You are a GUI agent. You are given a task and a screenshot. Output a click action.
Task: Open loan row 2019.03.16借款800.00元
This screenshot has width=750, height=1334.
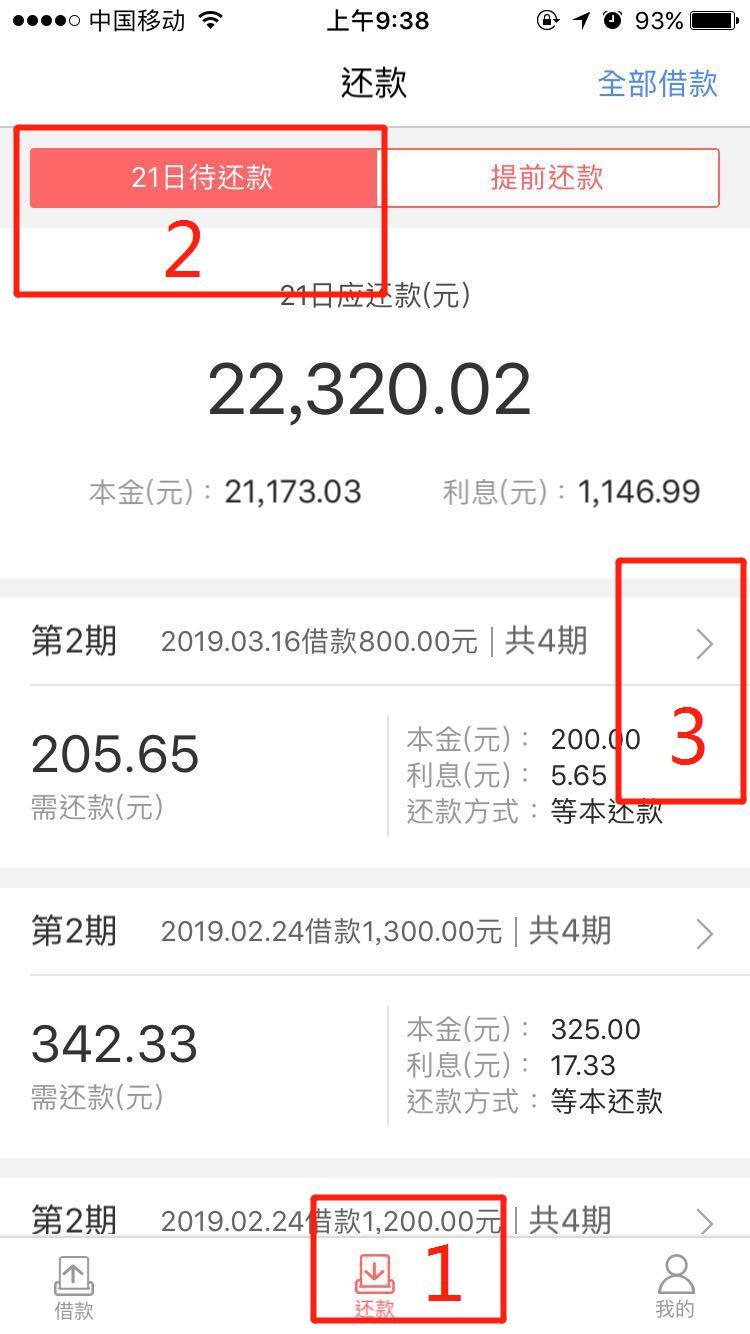point(374,642)
